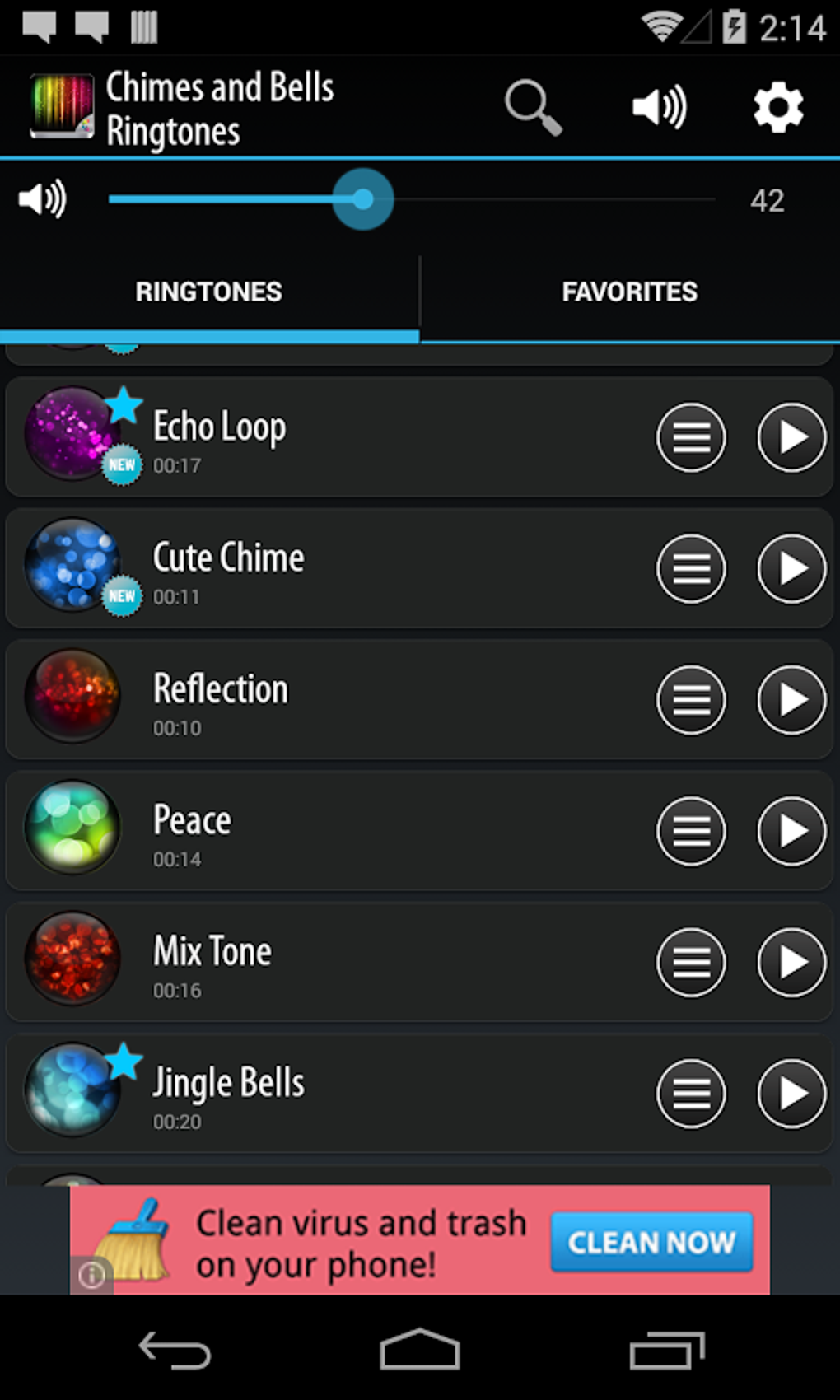
Task: Open the search magnifier in the app bar
Action: [533, 107]
